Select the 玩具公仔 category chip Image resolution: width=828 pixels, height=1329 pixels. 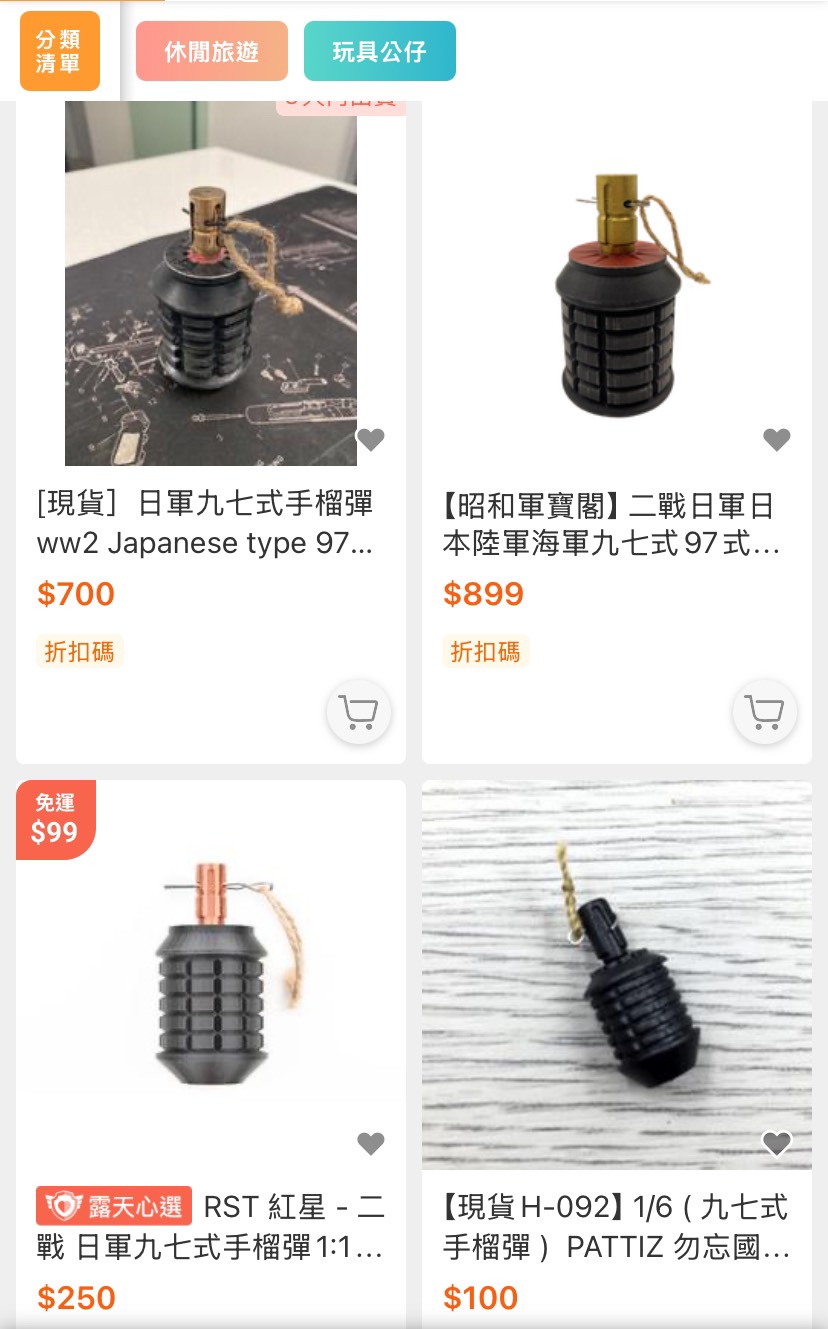coord(380,51)
